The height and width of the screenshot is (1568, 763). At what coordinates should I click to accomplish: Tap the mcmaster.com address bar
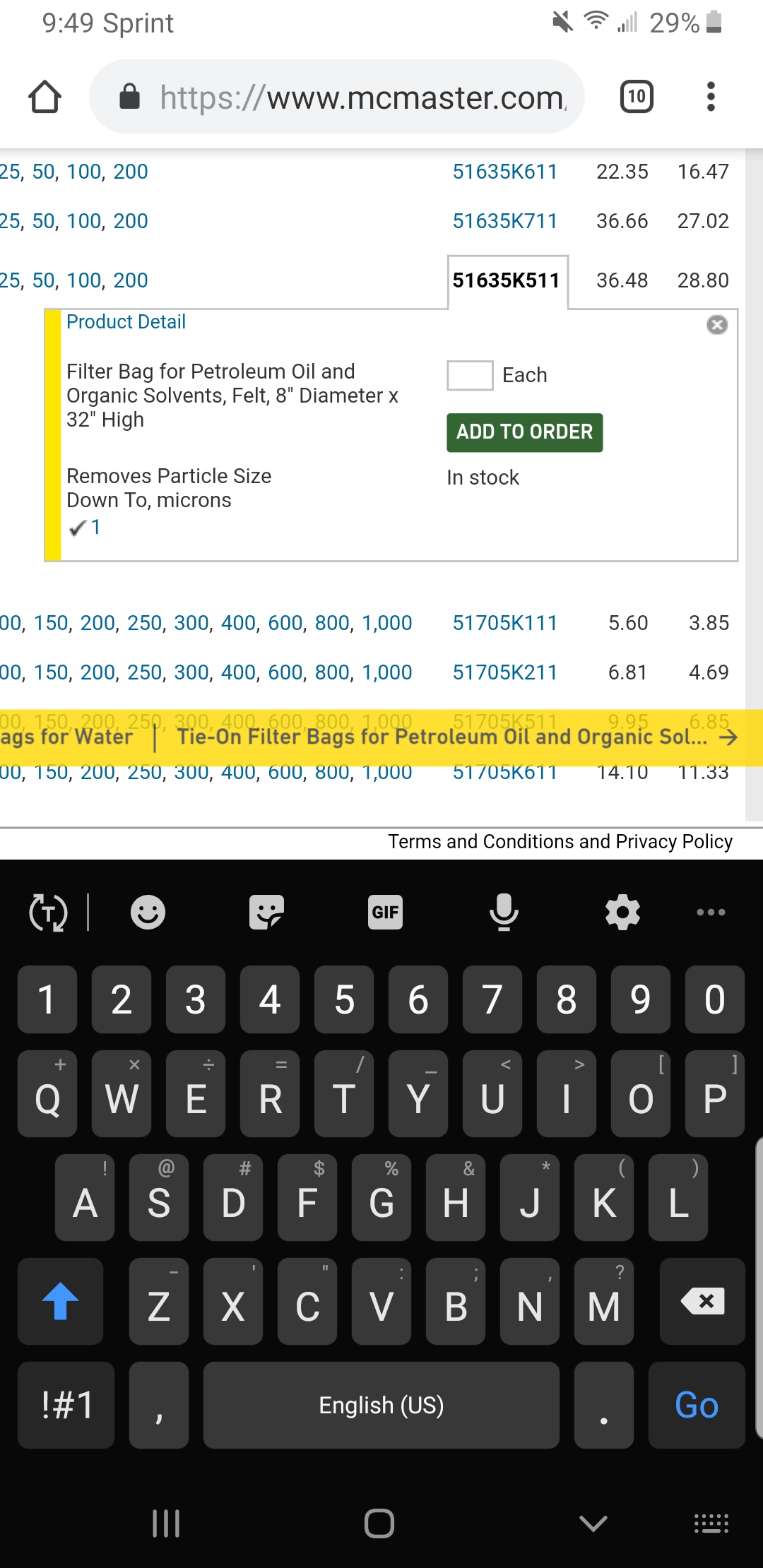337,97
